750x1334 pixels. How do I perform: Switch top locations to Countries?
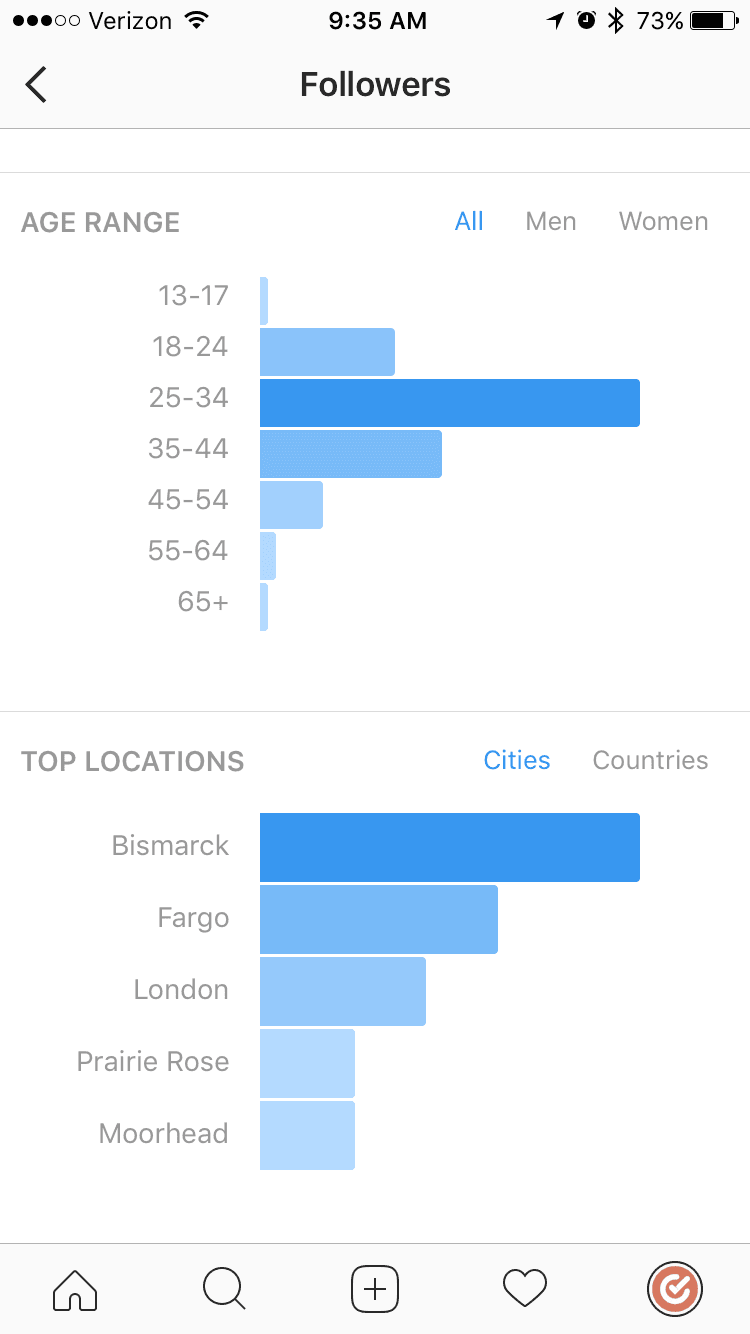(x=650, y=760)
